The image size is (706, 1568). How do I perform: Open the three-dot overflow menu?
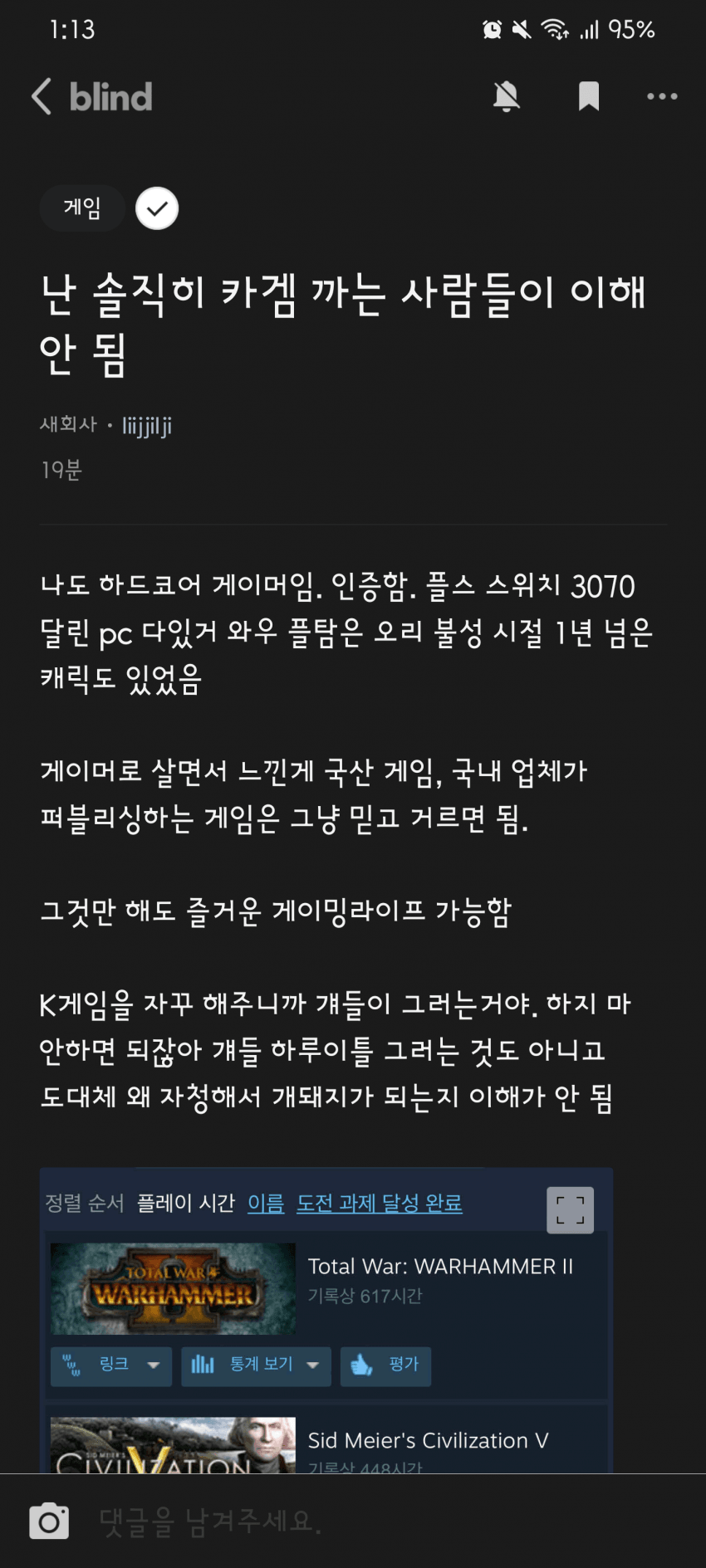coord(662,97)
